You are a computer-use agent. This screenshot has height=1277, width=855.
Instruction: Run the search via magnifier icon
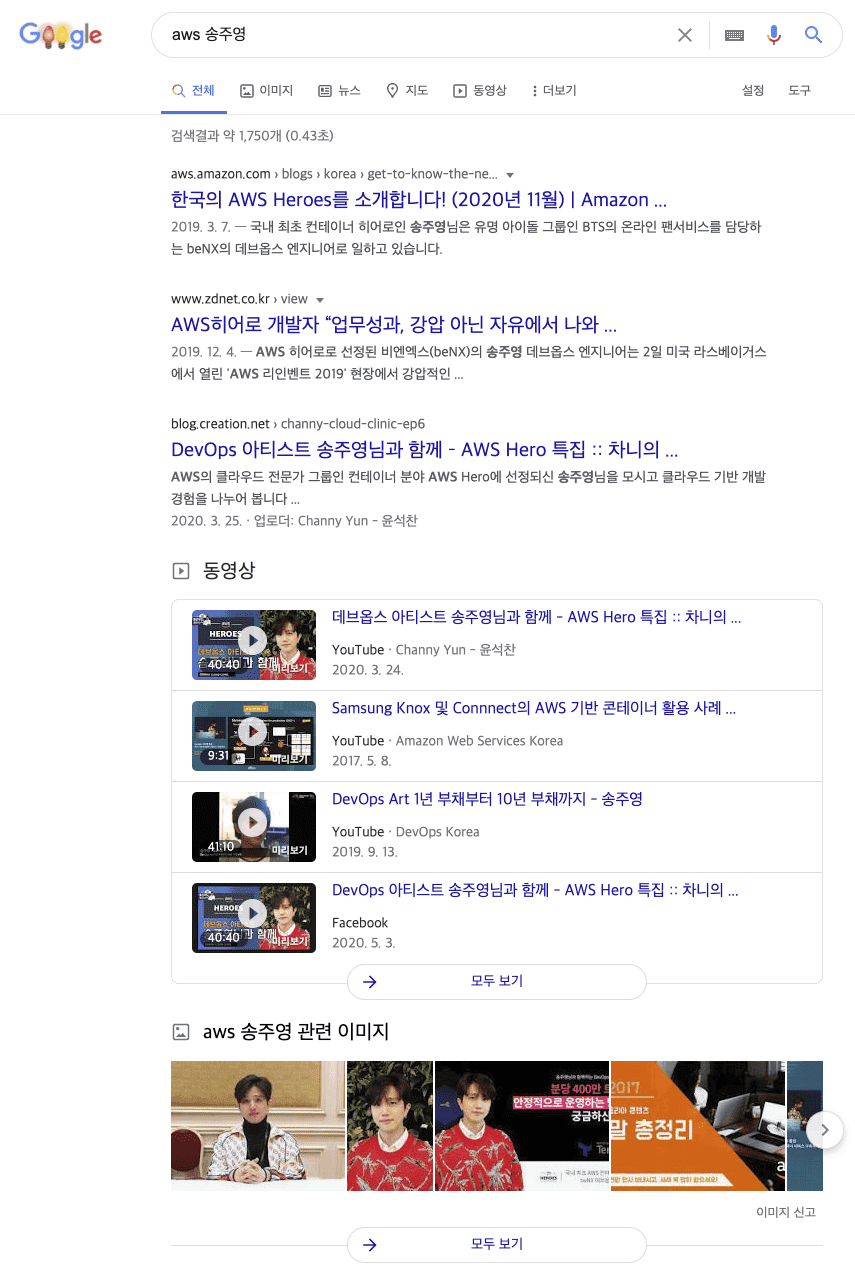pyautogui.click(x=814, y=35)
